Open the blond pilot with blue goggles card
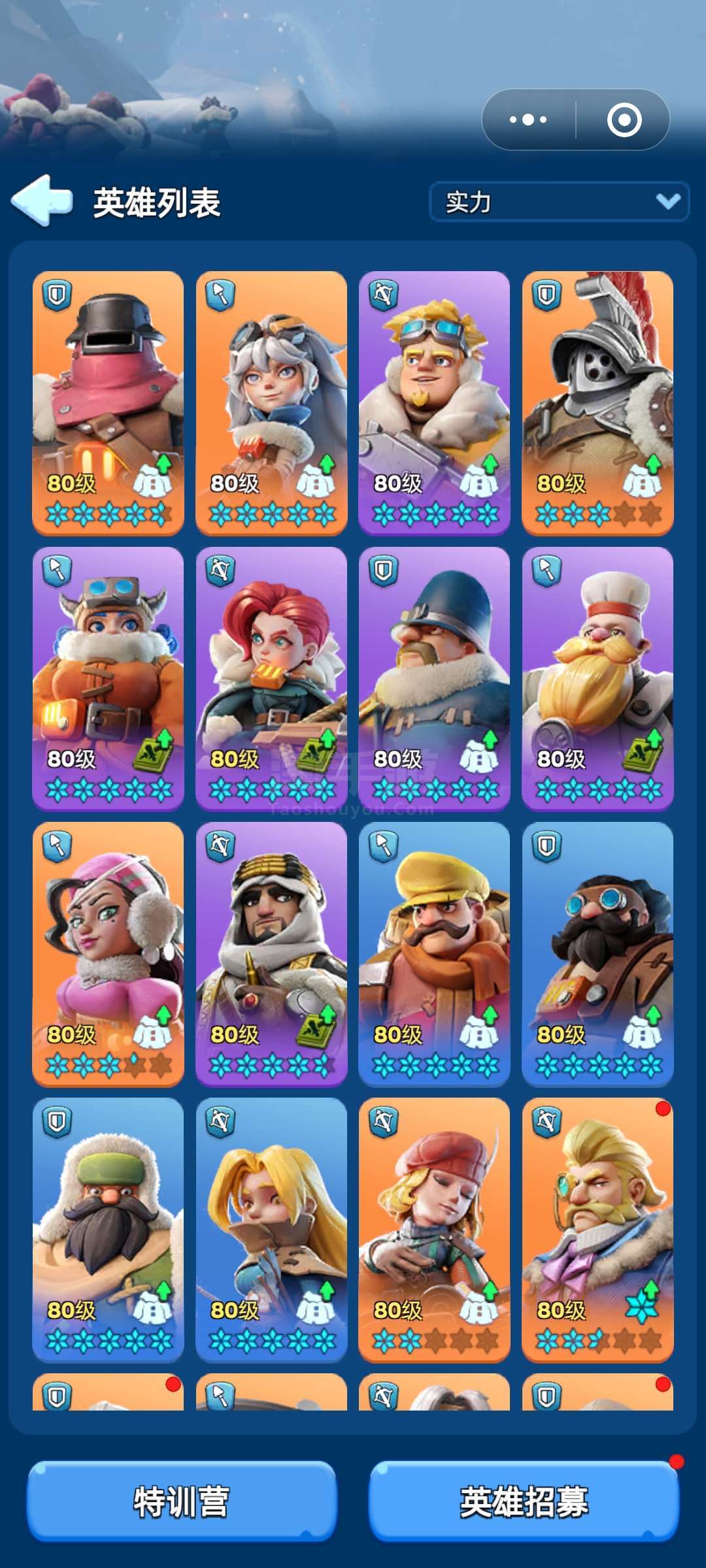706x1568 pixels. (434, 403)
